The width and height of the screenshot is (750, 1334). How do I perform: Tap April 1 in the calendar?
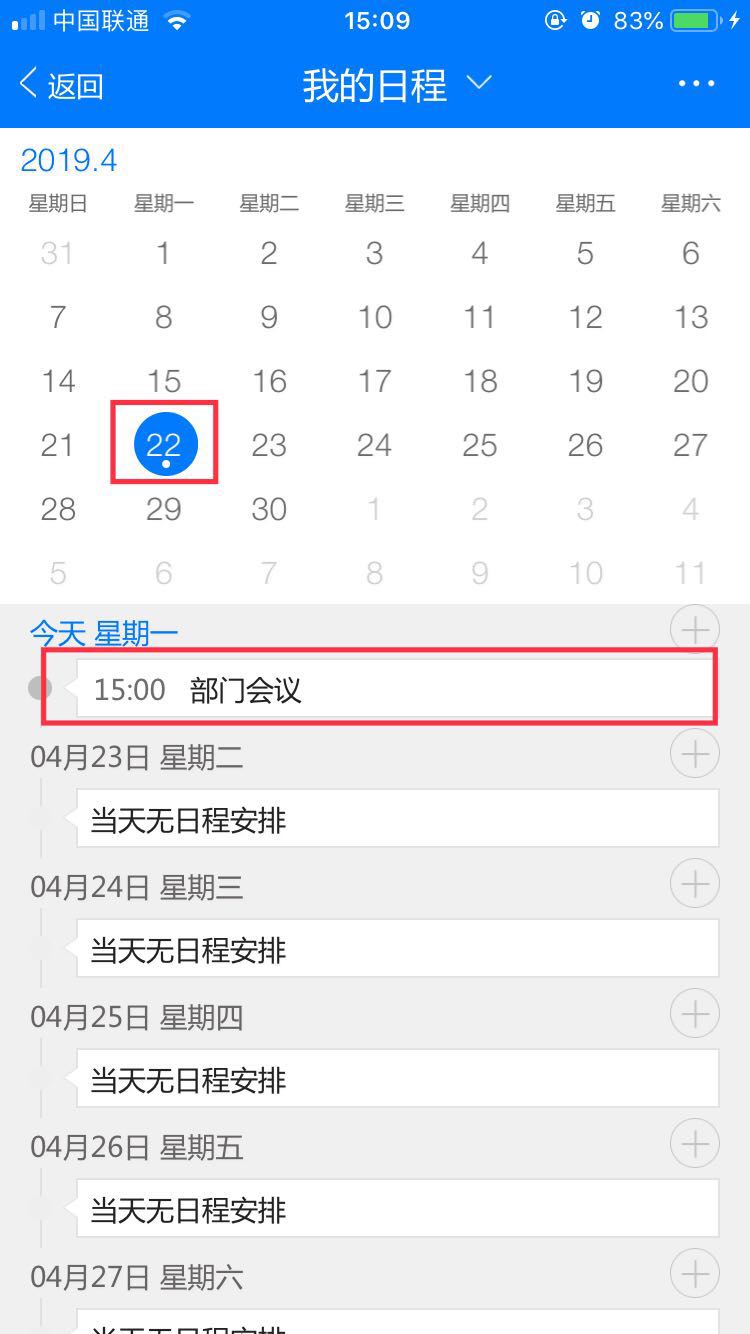pos(163,253)
